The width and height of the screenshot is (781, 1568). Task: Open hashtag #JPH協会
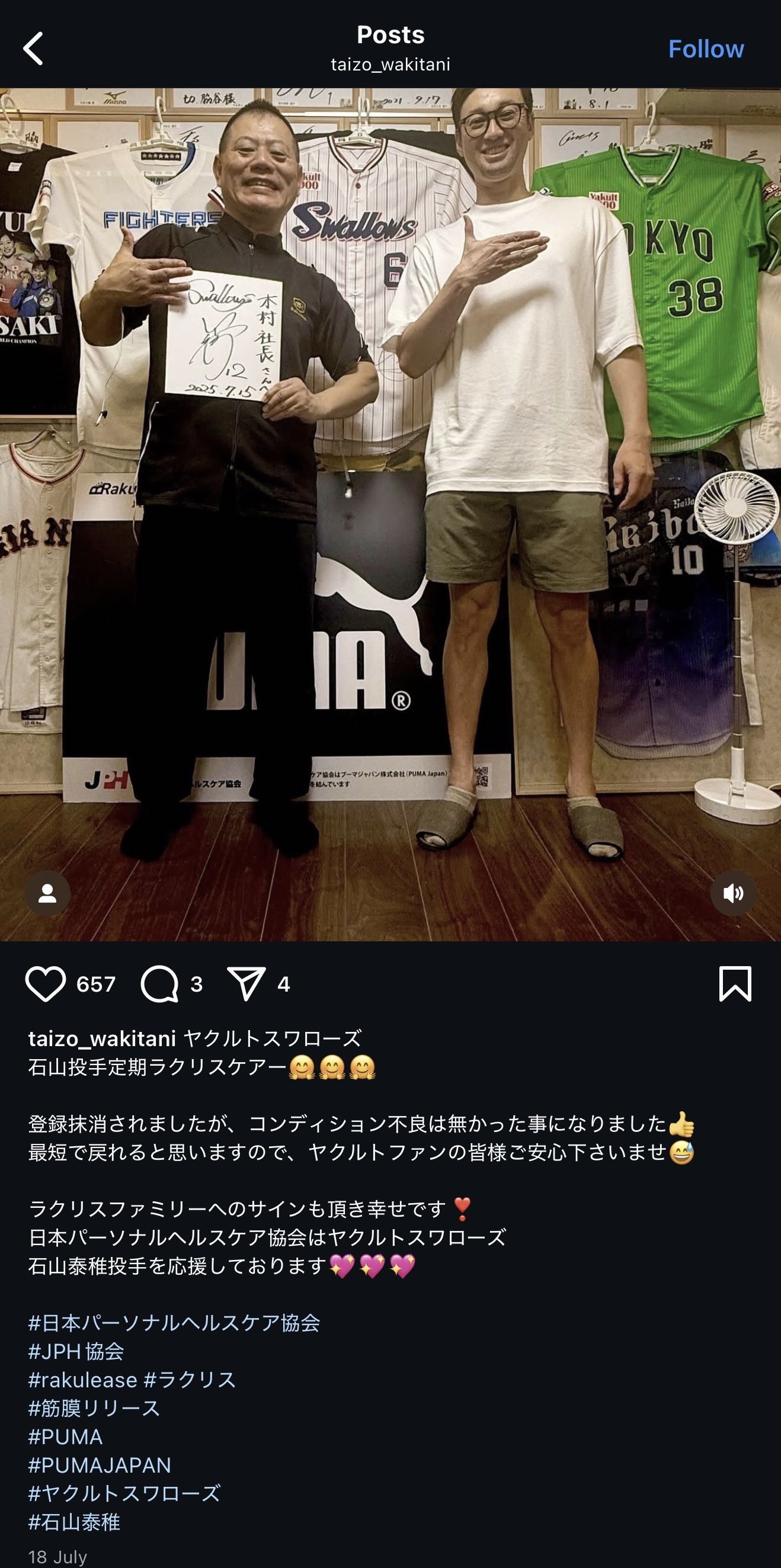pyautogui.click(x=76, y=1351)
